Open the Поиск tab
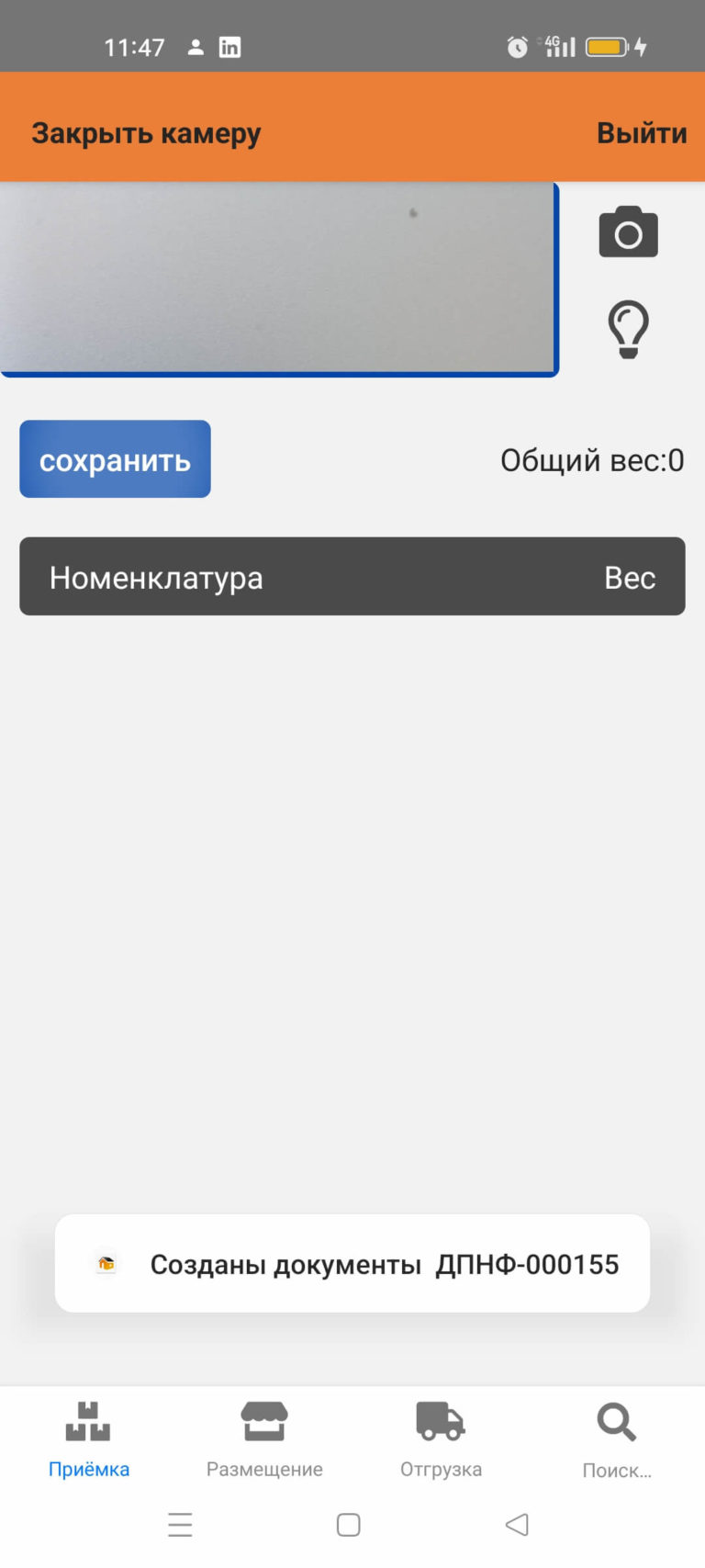Viewport: 705px width, 1568px height. click(x=616, y=1439)
